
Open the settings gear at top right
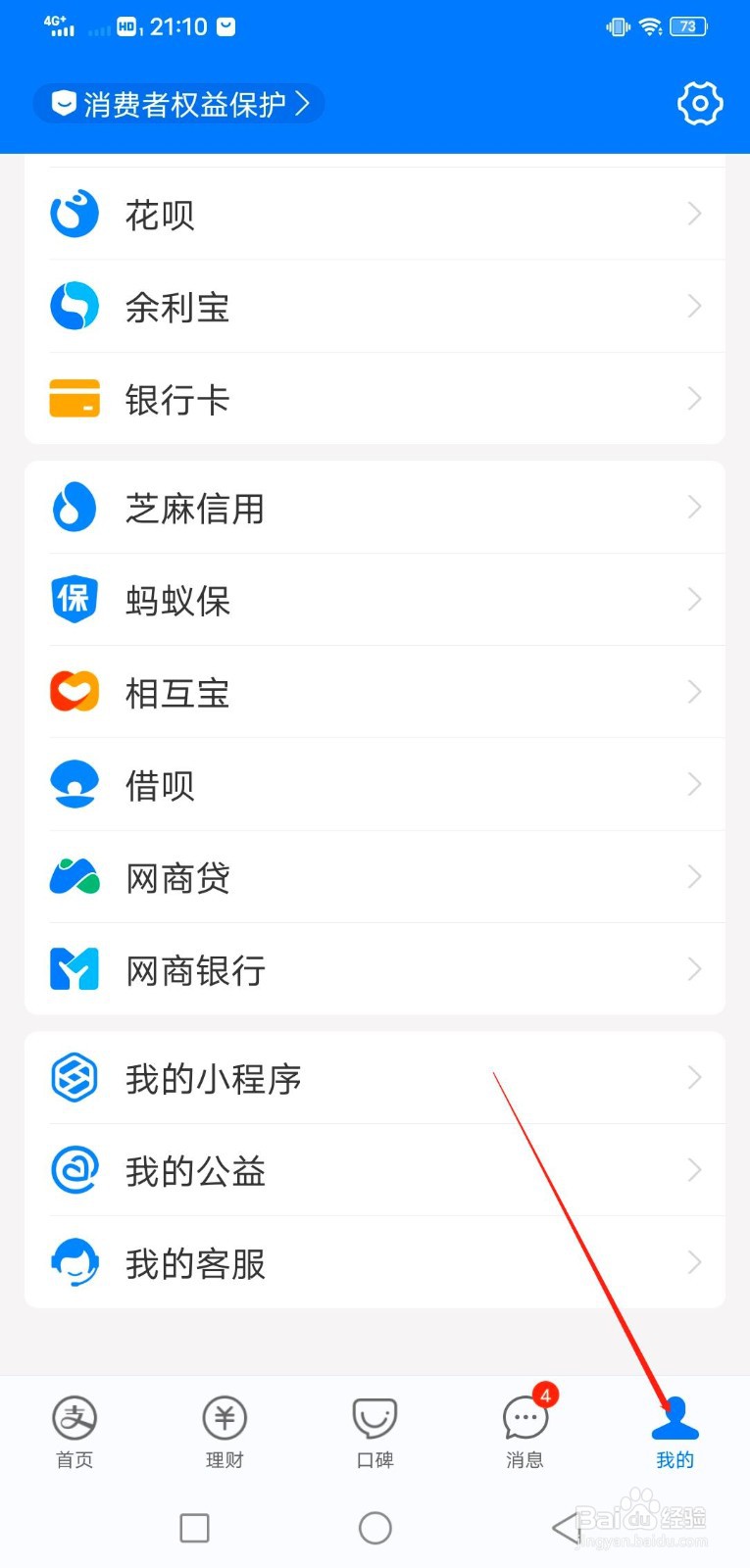pos(699,104)
